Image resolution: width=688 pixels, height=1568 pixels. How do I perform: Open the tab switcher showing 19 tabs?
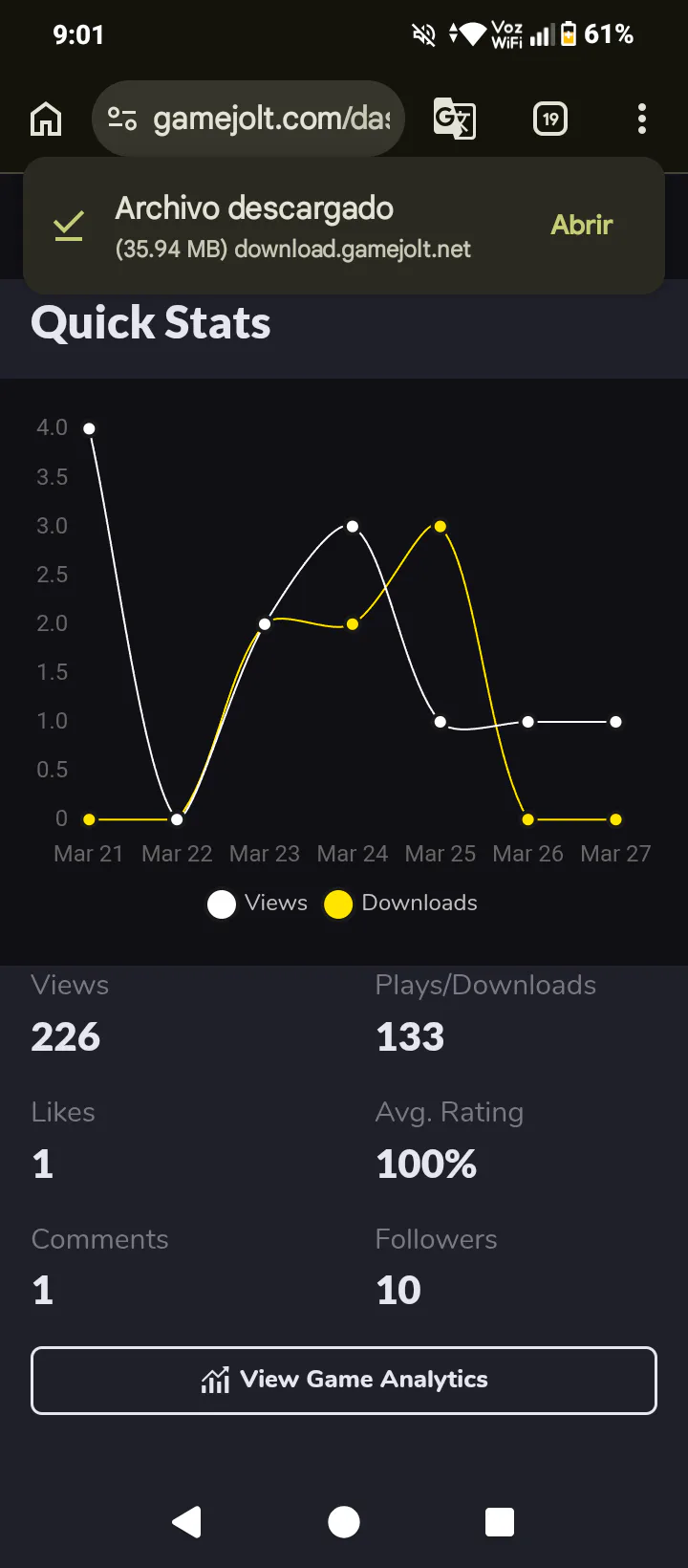(550, 120)
